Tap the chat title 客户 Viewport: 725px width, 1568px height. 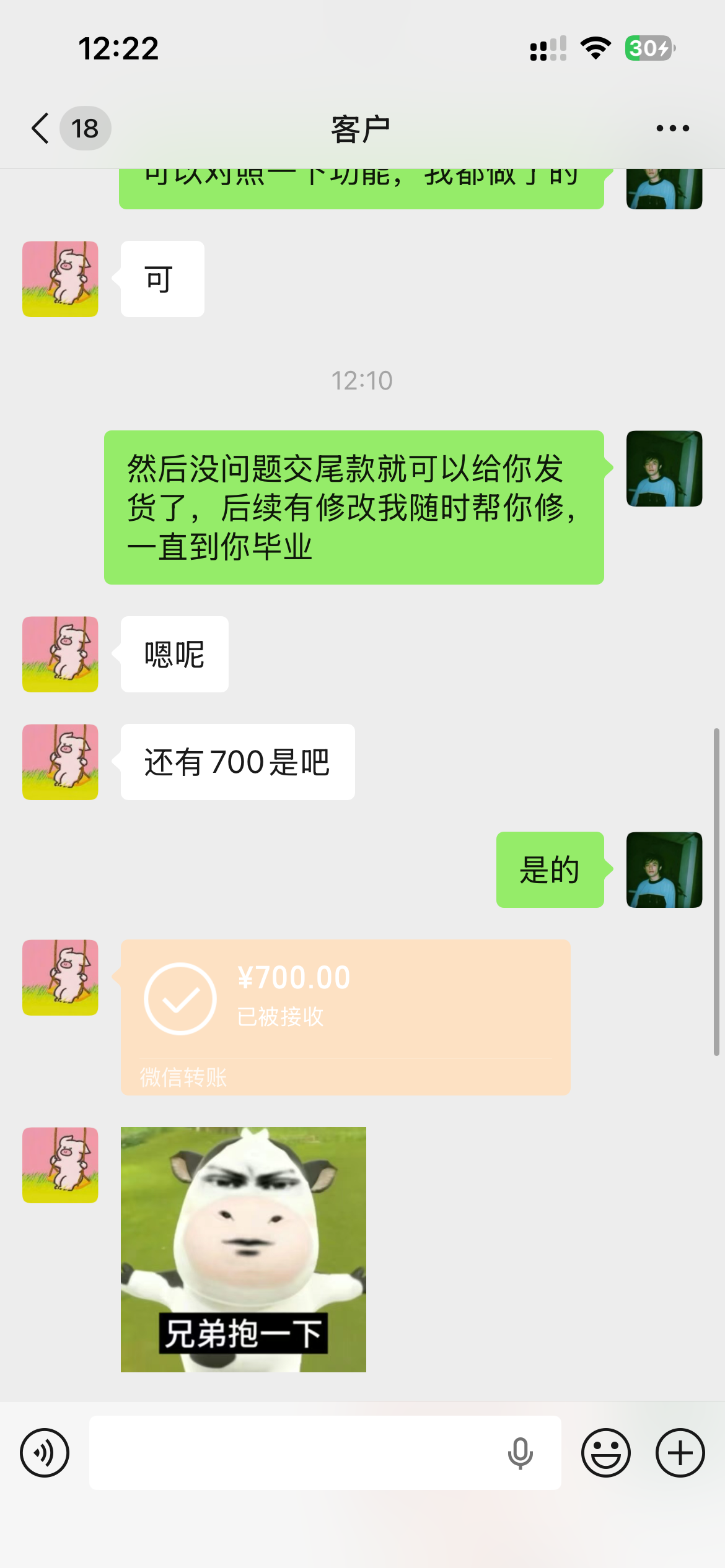coord(361,127)
